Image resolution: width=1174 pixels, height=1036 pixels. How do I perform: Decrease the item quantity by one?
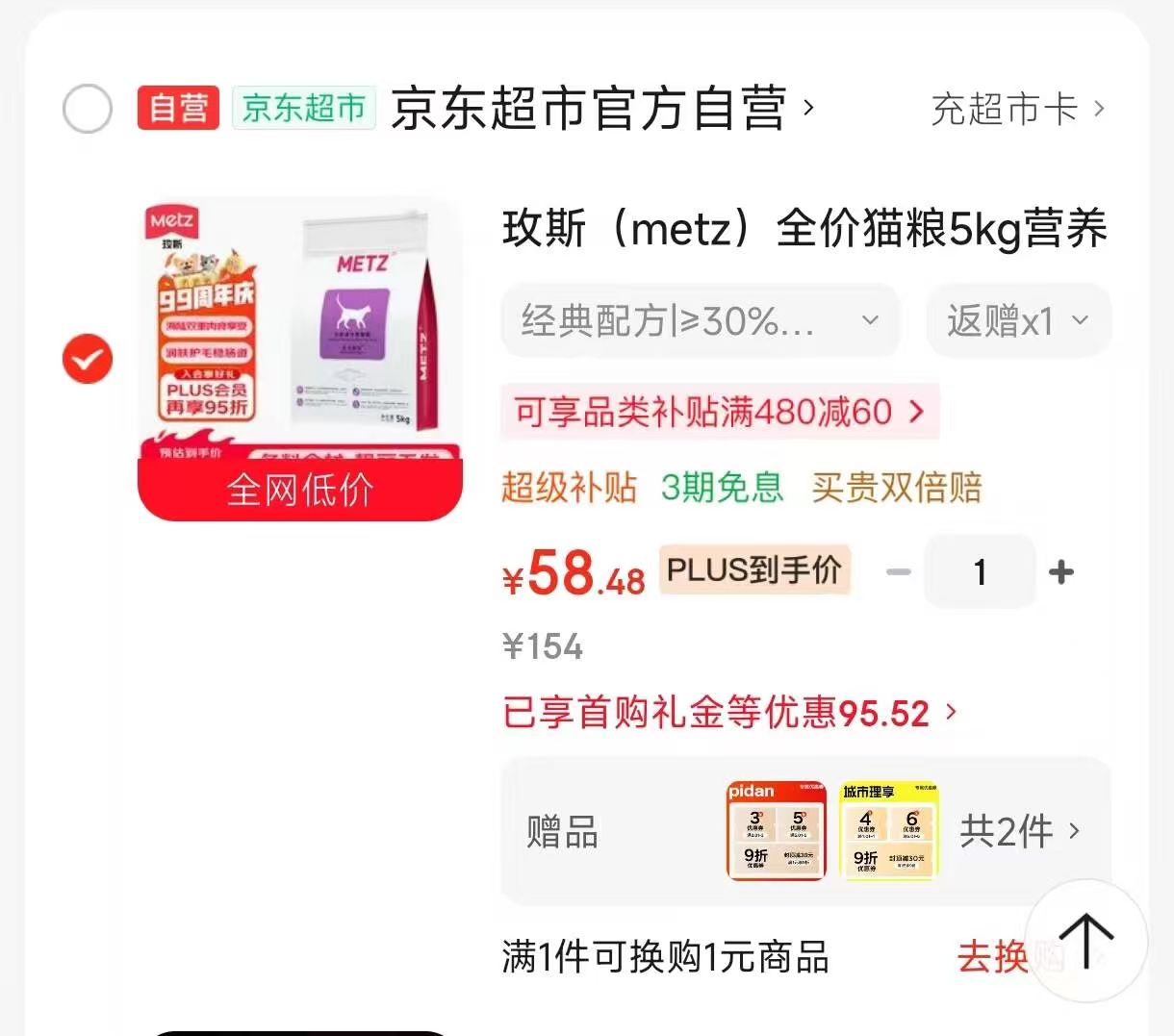coord(898,572)
